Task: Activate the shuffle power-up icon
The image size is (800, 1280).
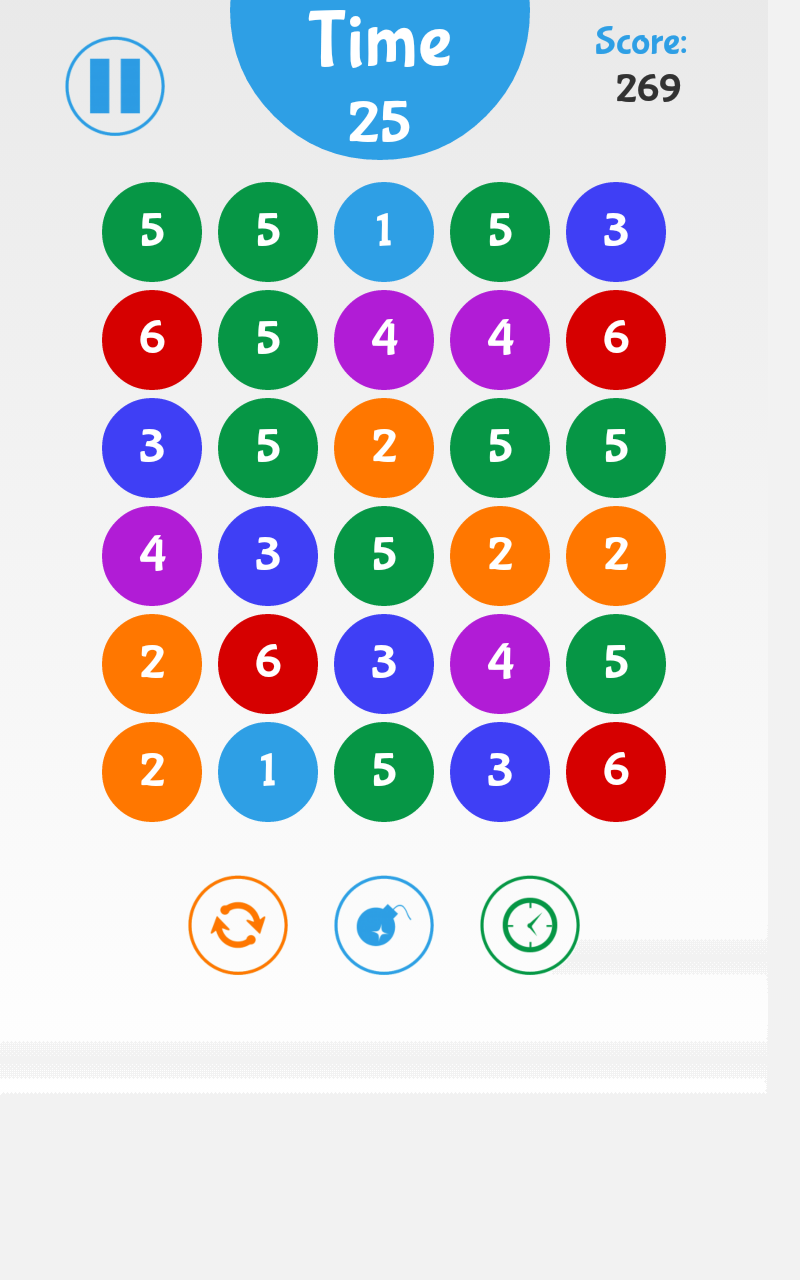Action: pyautogui.click(x=238, y=924)
